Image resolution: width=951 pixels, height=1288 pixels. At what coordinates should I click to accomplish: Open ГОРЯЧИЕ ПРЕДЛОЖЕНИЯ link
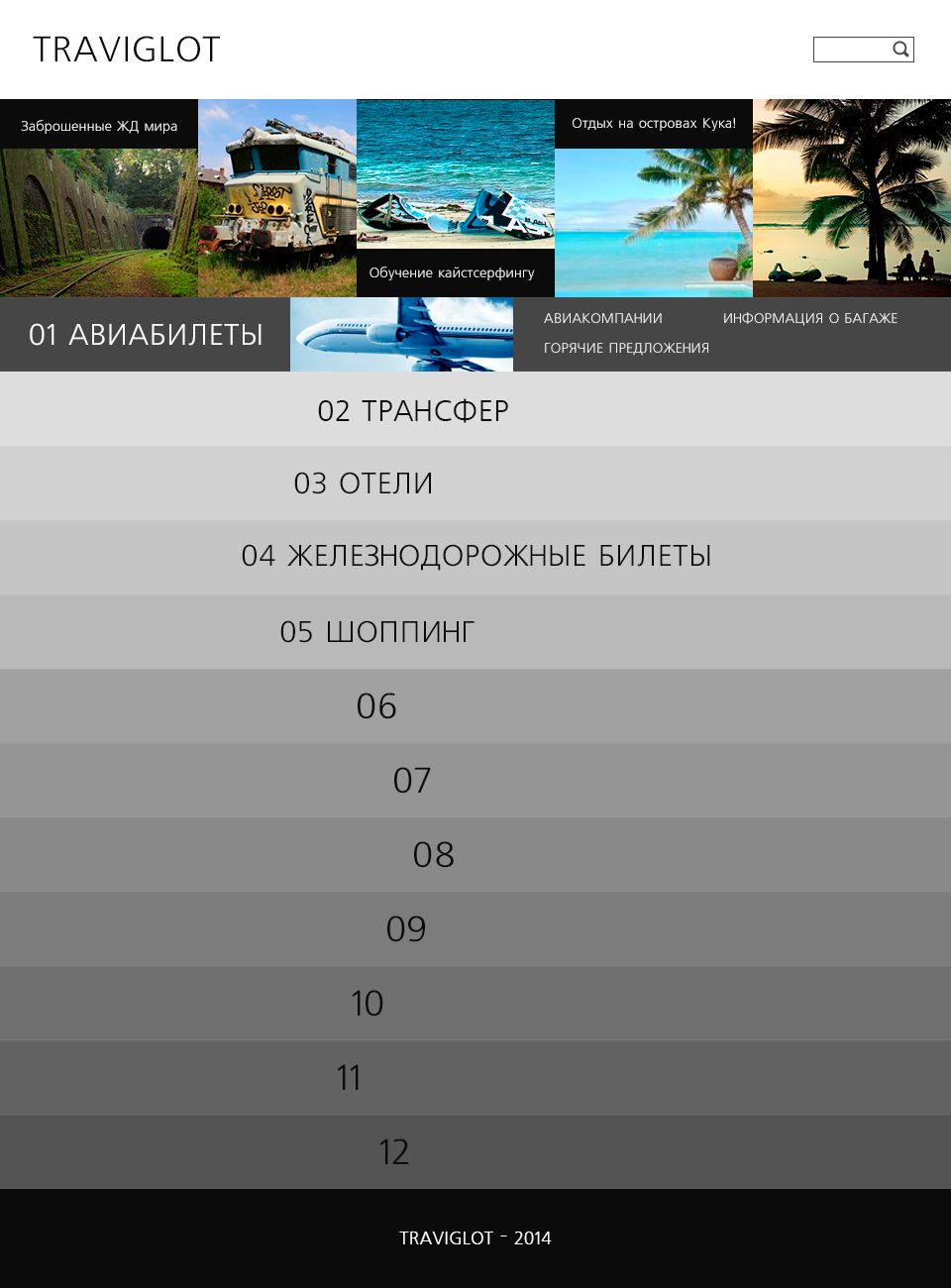click(626, 348)
